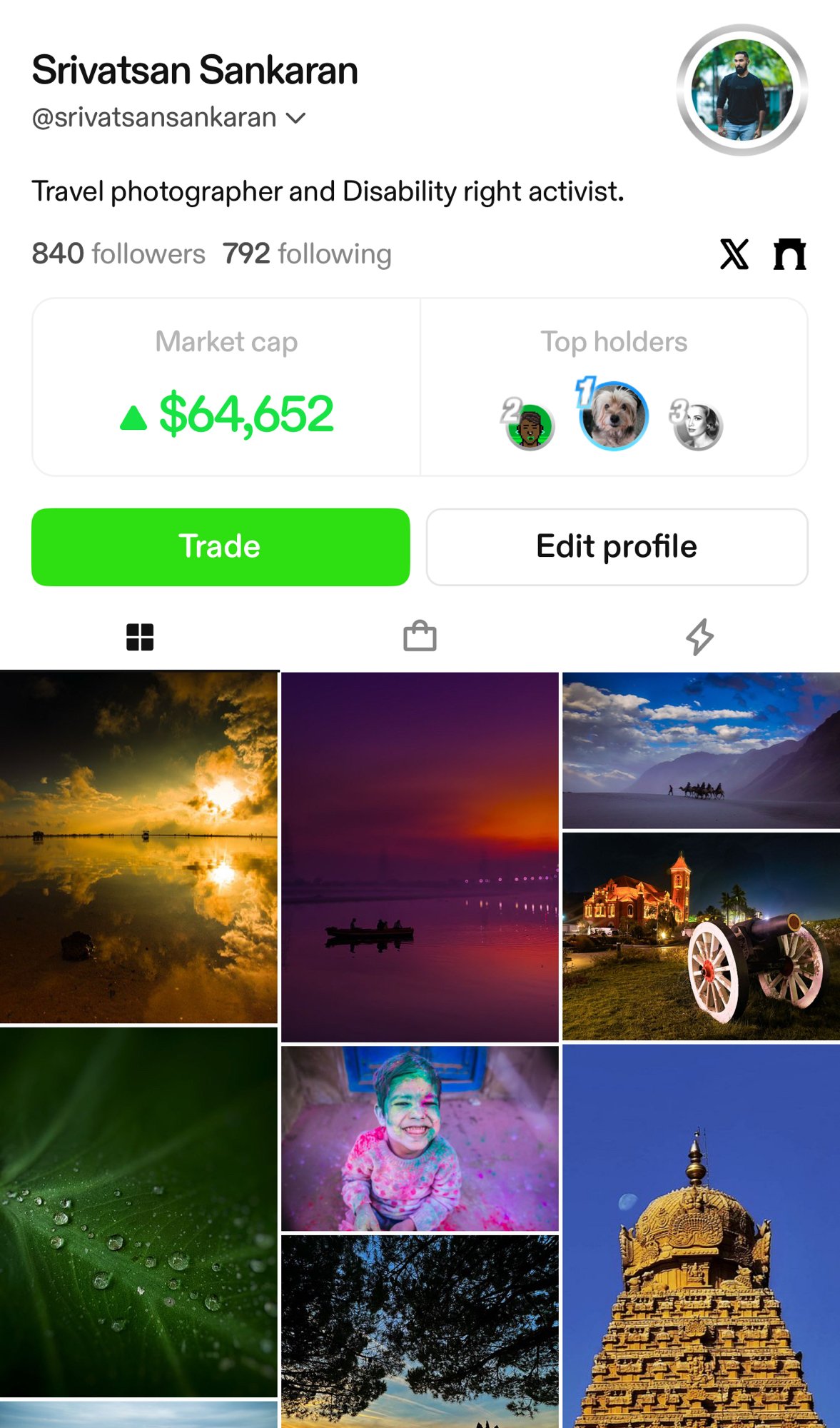840x1428 pixels.
Task: View the 792 following list
Action: 307,254
